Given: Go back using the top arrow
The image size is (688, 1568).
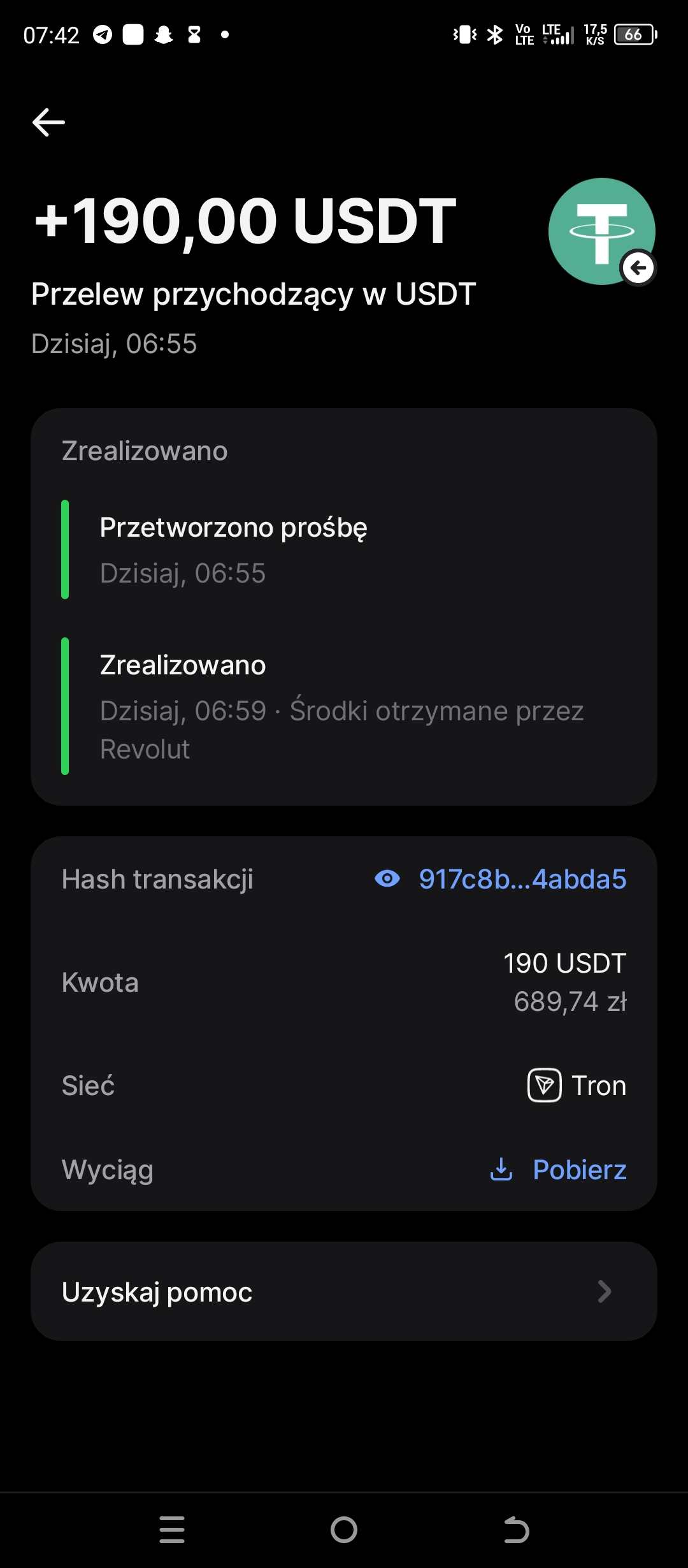Looking at the screenshot, I should click(48, 122).
